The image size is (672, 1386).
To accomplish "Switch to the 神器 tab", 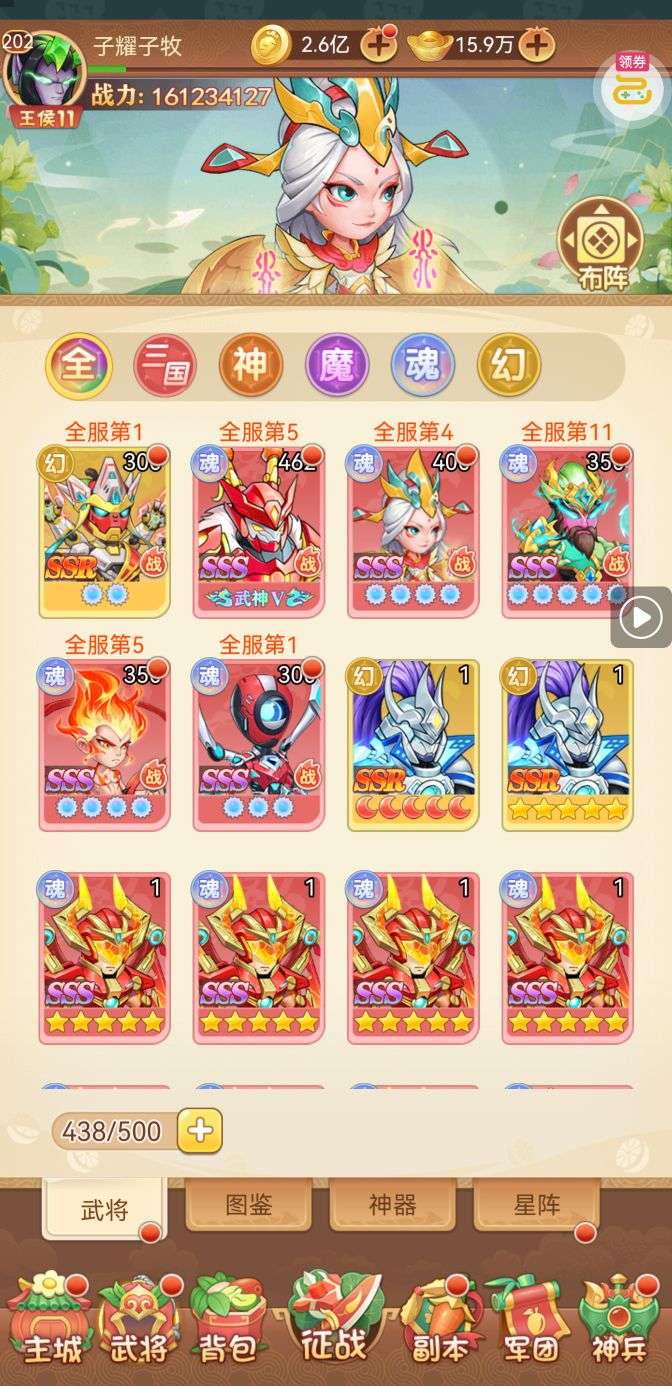I will coord(392,1206).
